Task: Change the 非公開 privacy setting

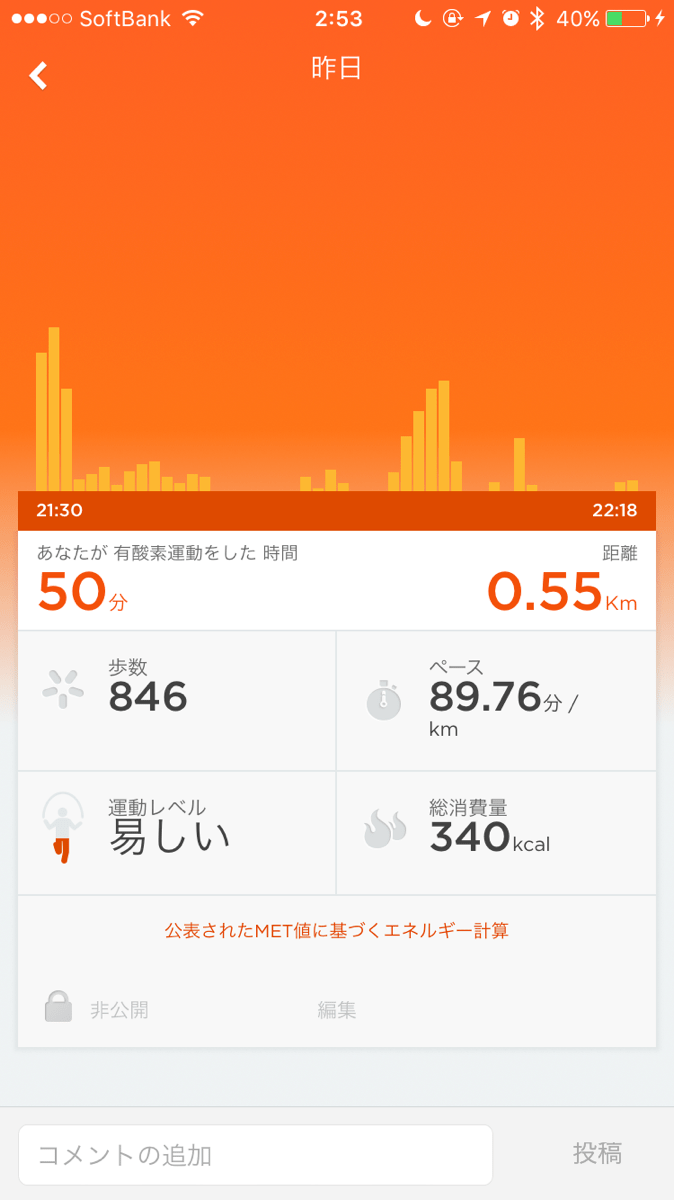Action: [x=98, y=1009]
